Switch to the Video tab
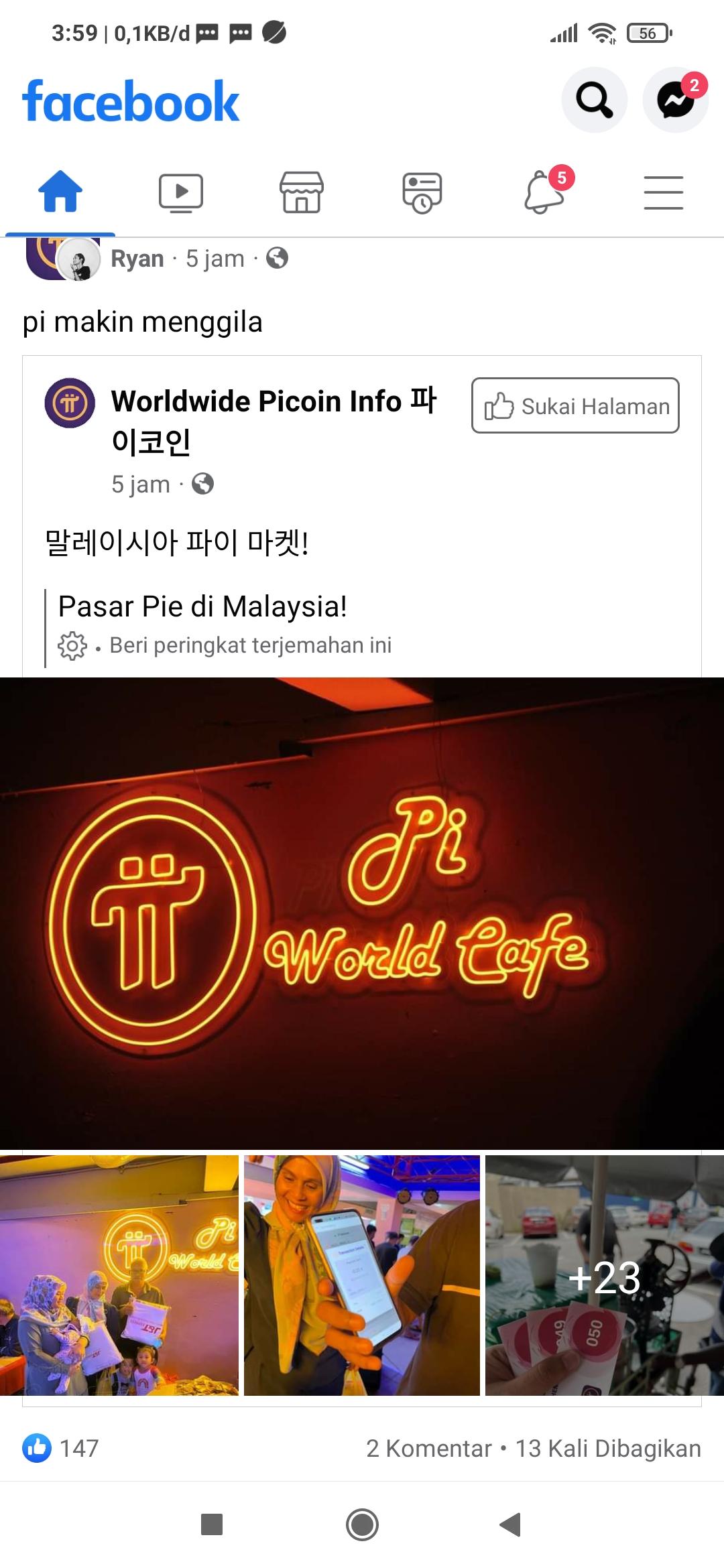 click(180, 192)
